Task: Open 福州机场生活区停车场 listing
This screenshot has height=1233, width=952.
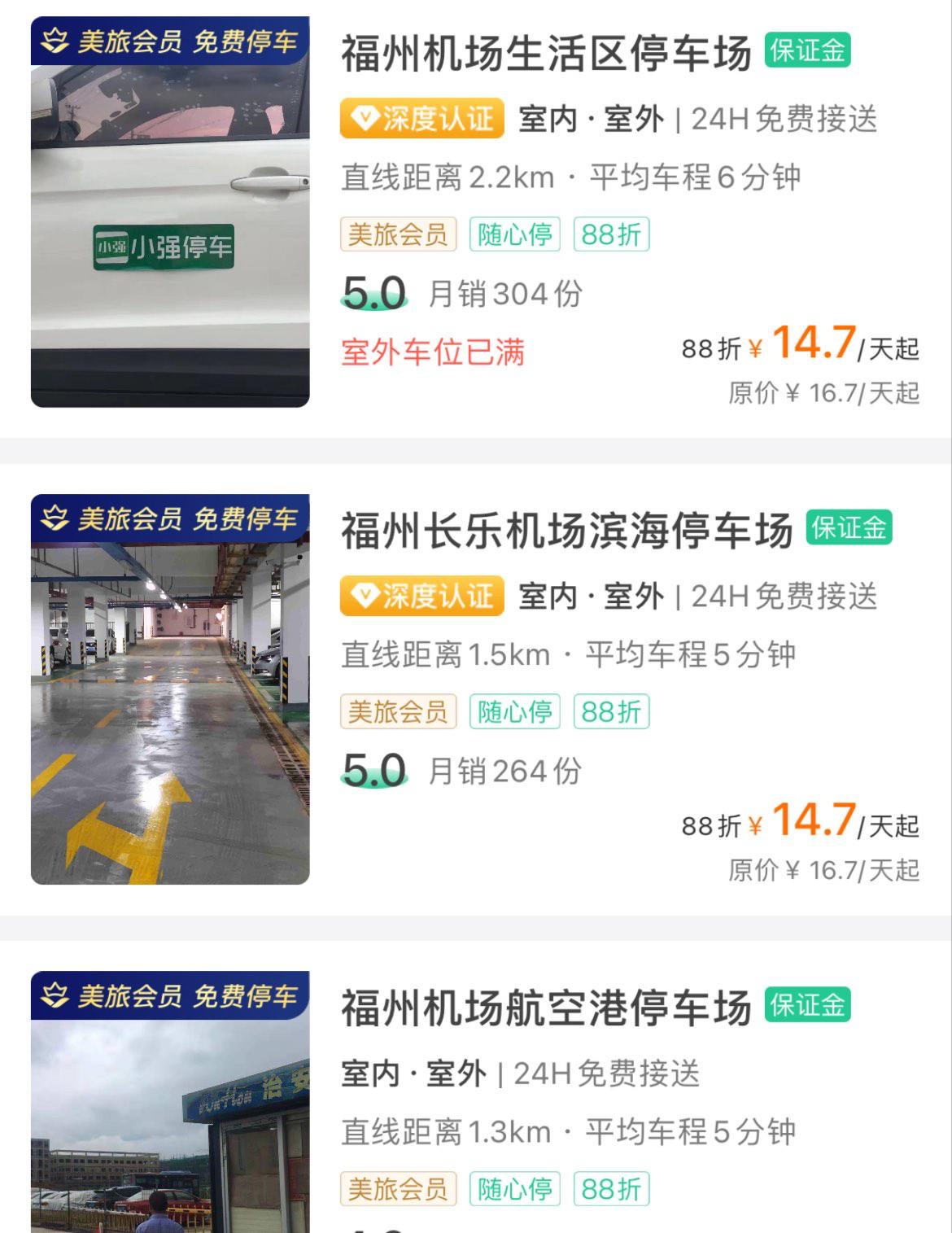Action: (545, 55)
